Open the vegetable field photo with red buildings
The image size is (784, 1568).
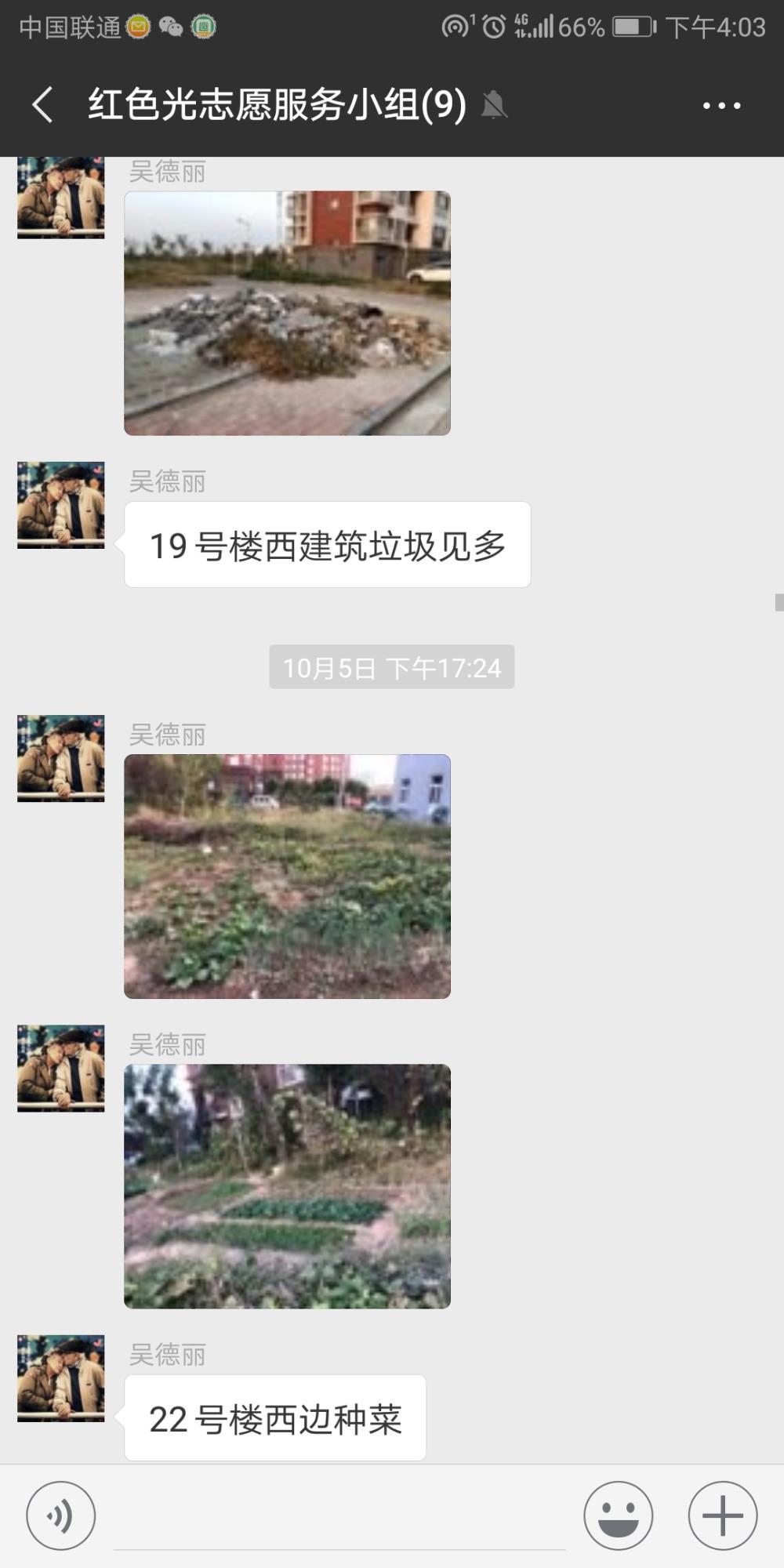point(287,877)
